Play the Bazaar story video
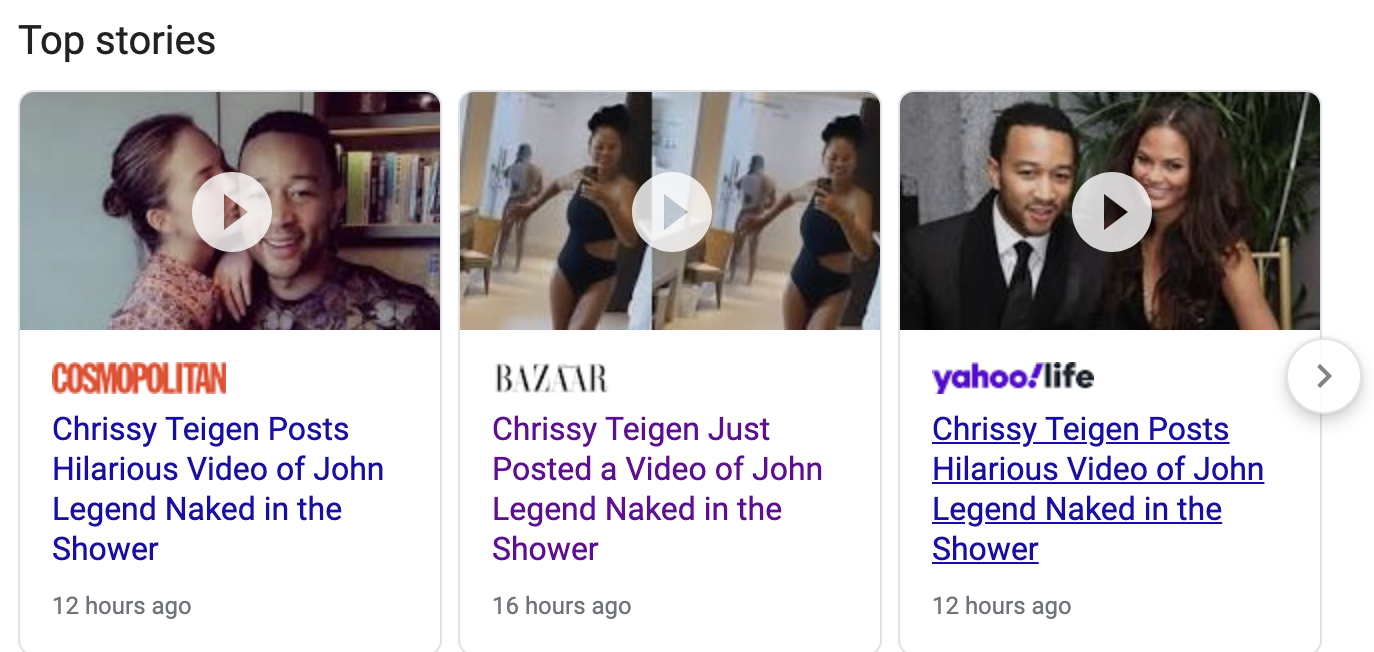1374x652 pixels. coord(672,212)
